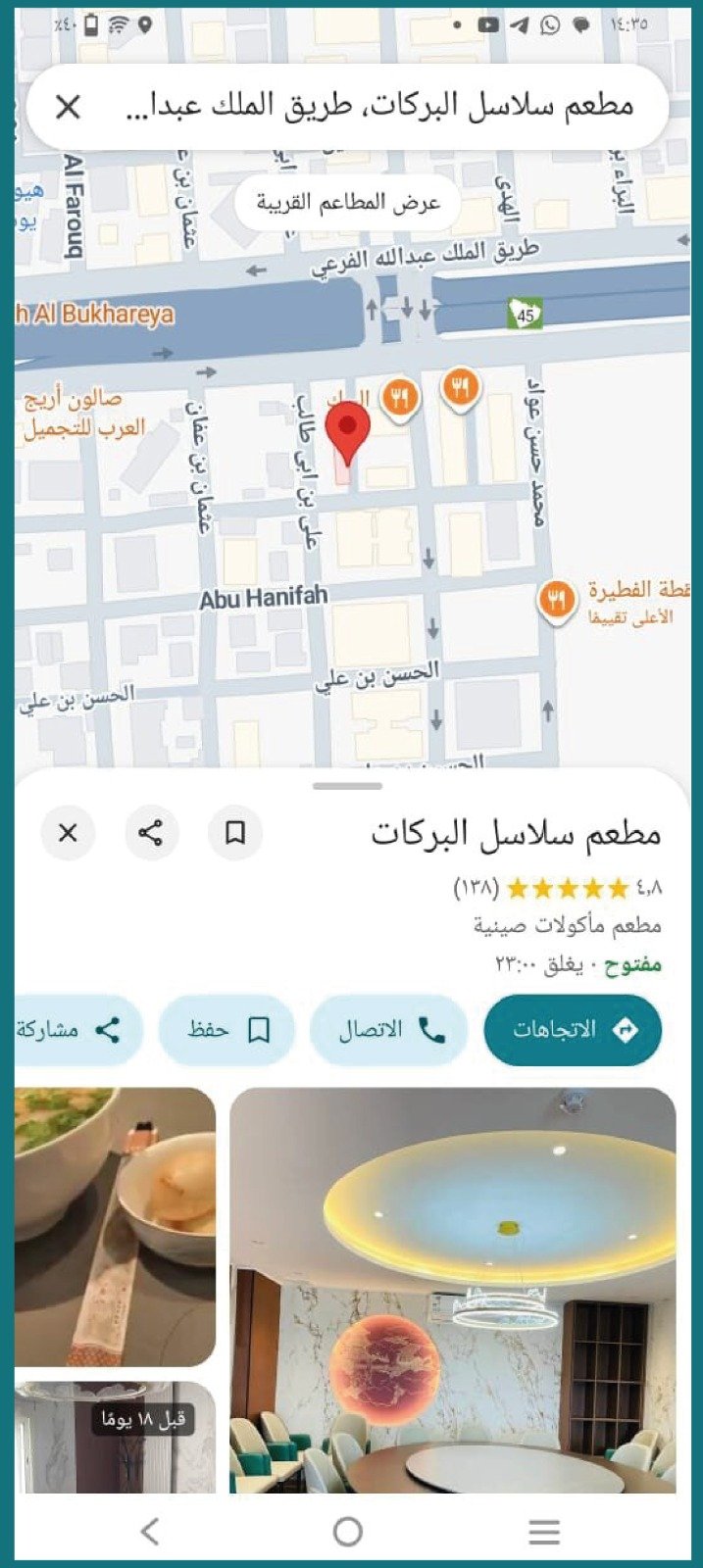
Task: Tap the حفظ chip to save
Action: (x=227, y=1029)
